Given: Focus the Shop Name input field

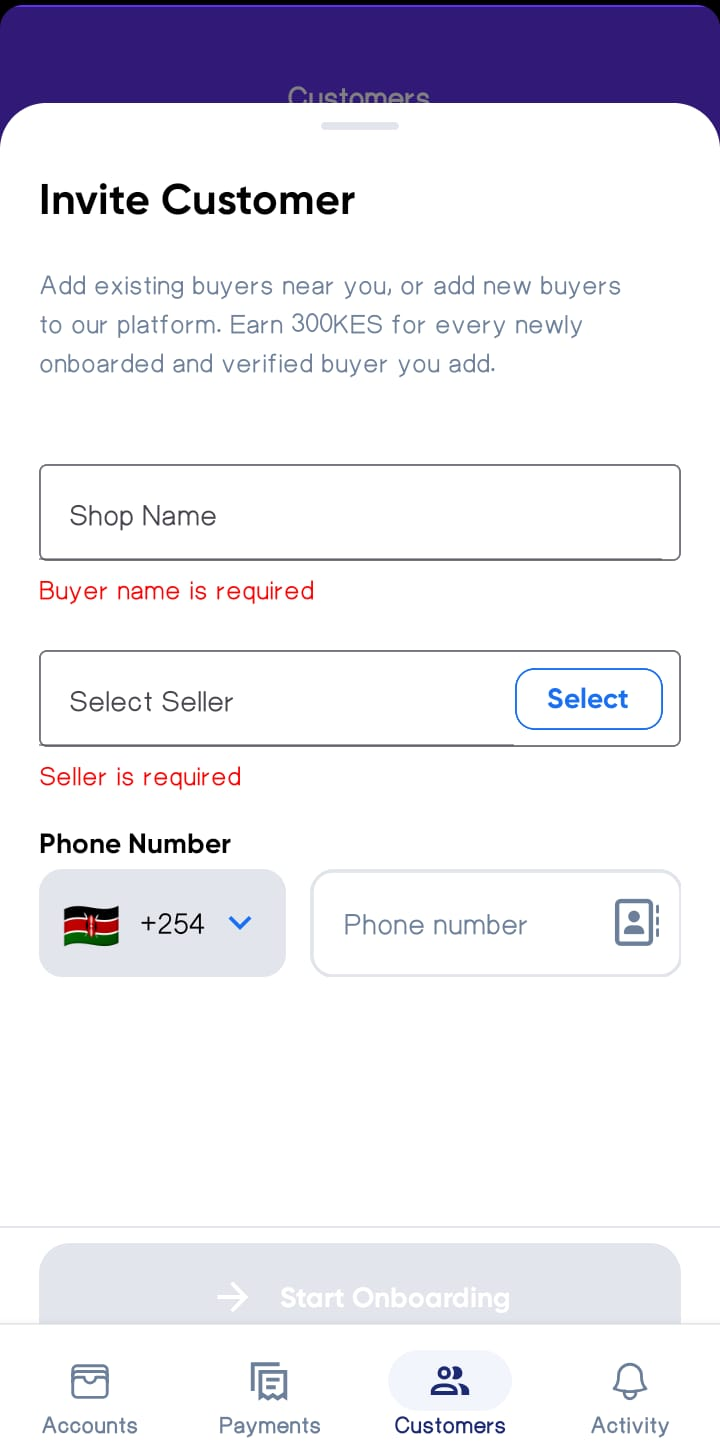Looking at the screenshot, I should 360,512.
